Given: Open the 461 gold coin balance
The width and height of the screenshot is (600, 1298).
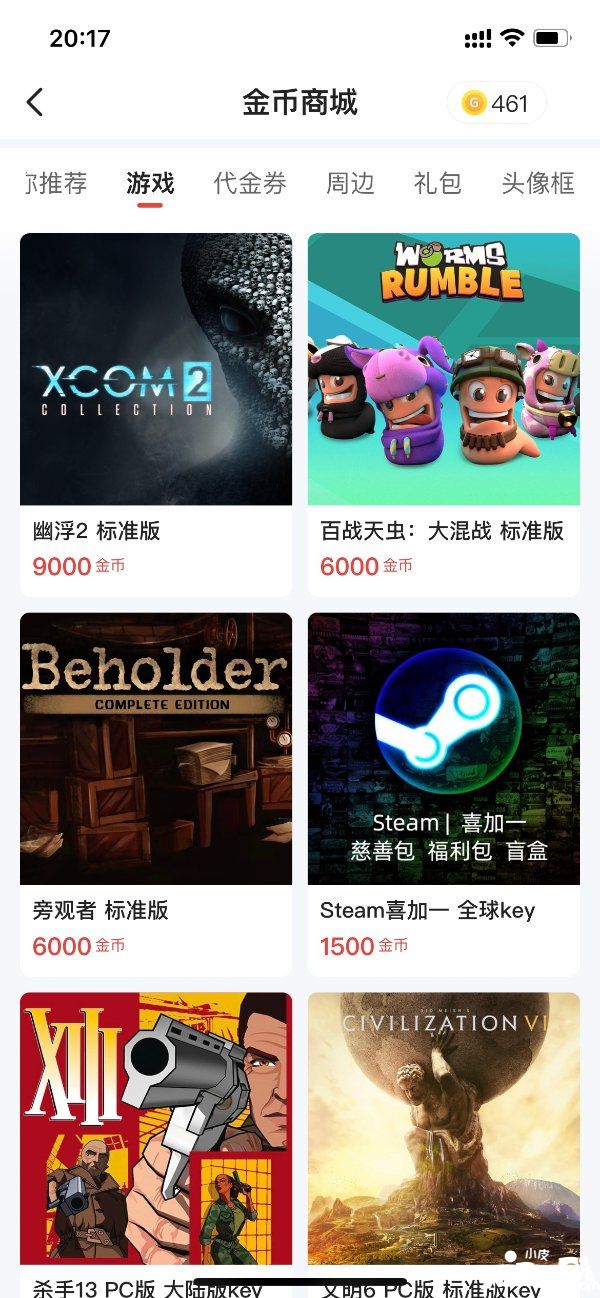Looking at the screenshot, I should coord(496,103).
